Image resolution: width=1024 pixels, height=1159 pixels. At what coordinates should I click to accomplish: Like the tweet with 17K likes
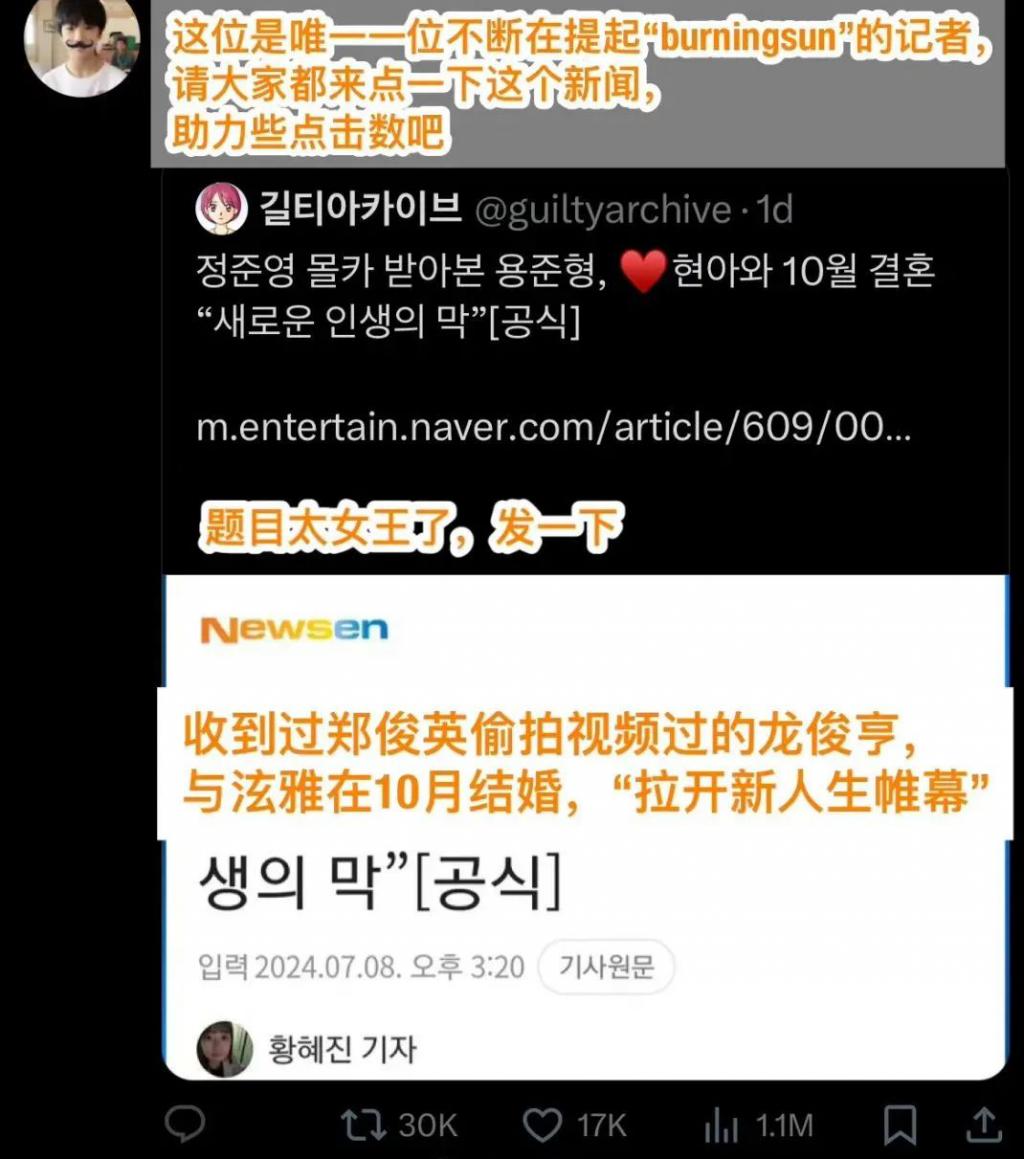(543, 1125)
